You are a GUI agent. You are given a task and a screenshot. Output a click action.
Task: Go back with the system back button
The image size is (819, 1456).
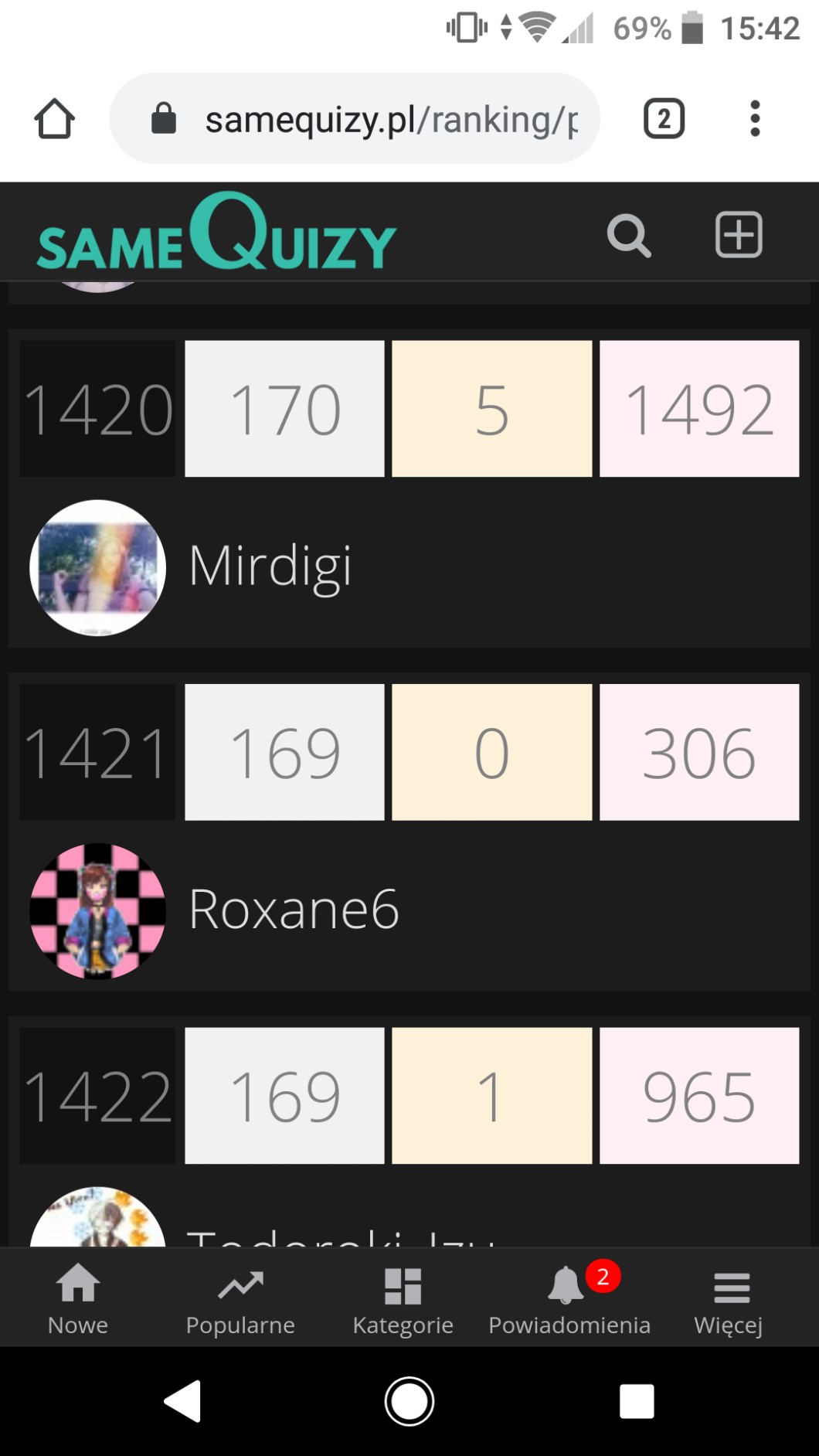click(x=184, y=1401)
